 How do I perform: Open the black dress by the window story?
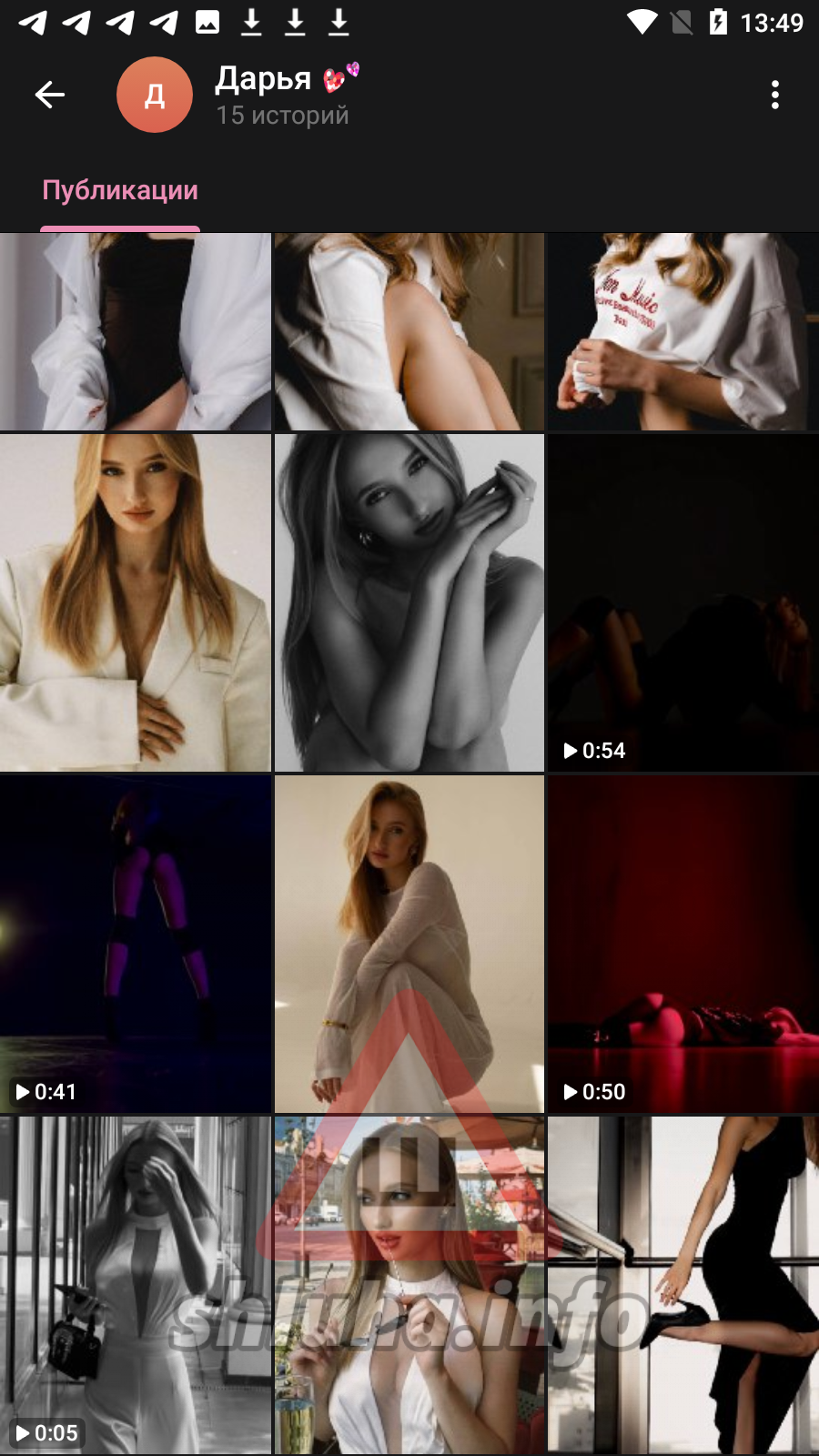pyautogui.click(x=682, y=1285)
